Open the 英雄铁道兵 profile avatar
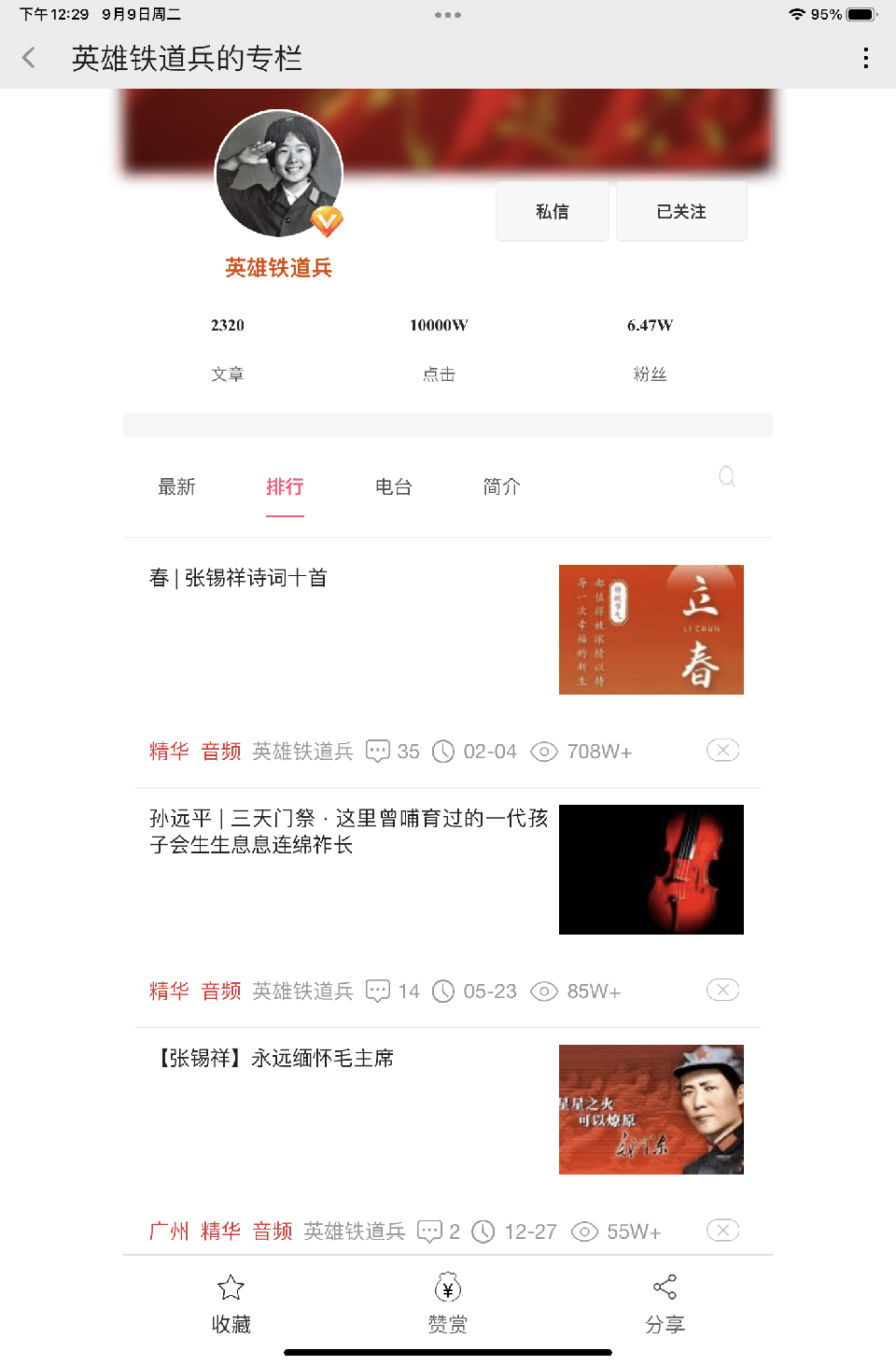The width and height of the screenshot is (896, 1365). pos(279,174)
